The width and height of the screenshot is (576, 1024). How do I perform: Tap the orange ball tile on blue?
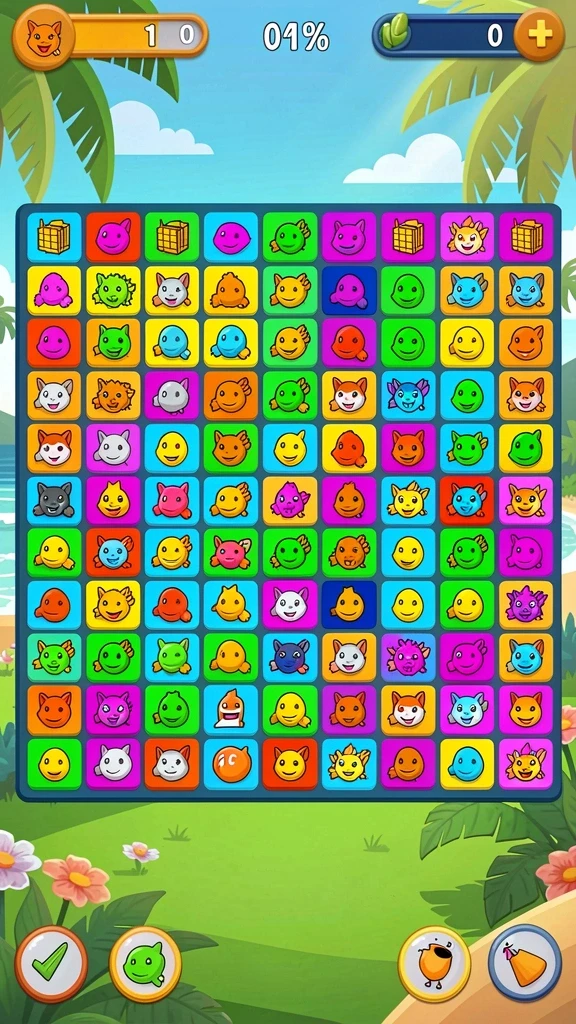click(231, 763)
